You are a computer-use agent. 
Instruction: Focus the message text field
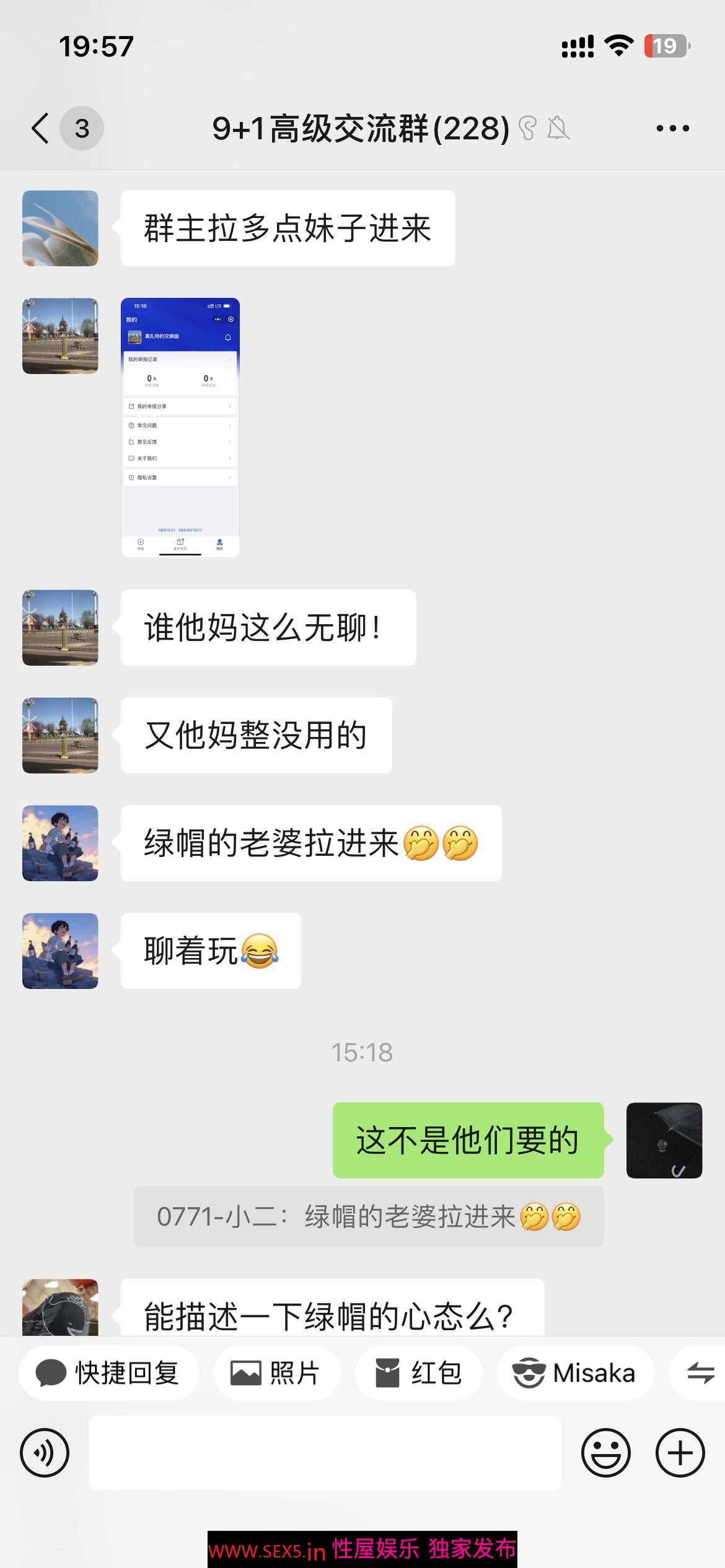click(325, 1453)
